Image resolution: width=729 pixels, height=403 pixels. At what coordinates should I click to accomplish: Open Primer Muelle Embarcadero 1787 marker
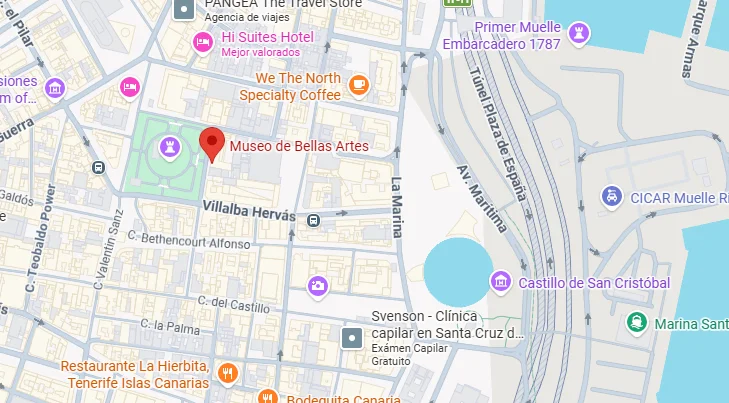pyautogui.click(x=576, y=34)
